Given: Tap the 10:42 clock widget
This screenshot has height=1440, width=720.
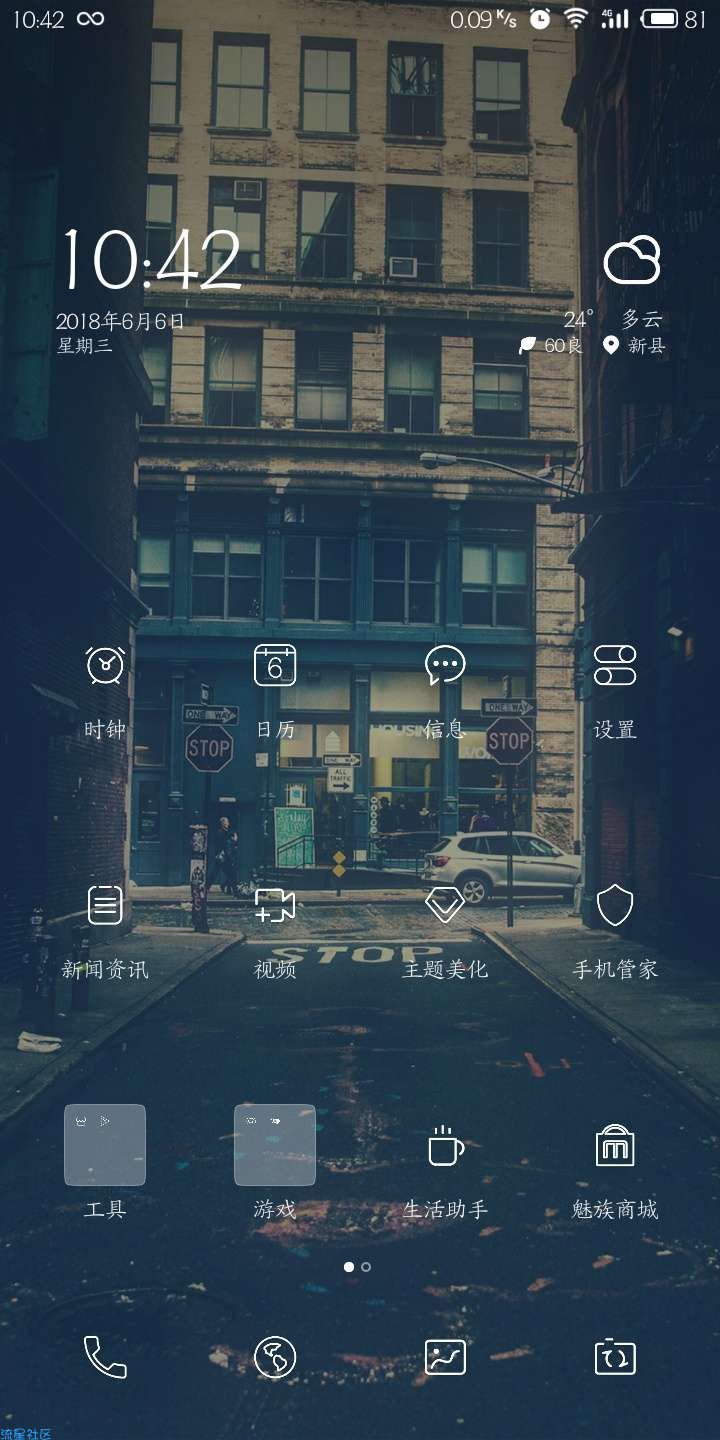Looking at the screenshot, I should pyautogui.click(x=152, y=260).
